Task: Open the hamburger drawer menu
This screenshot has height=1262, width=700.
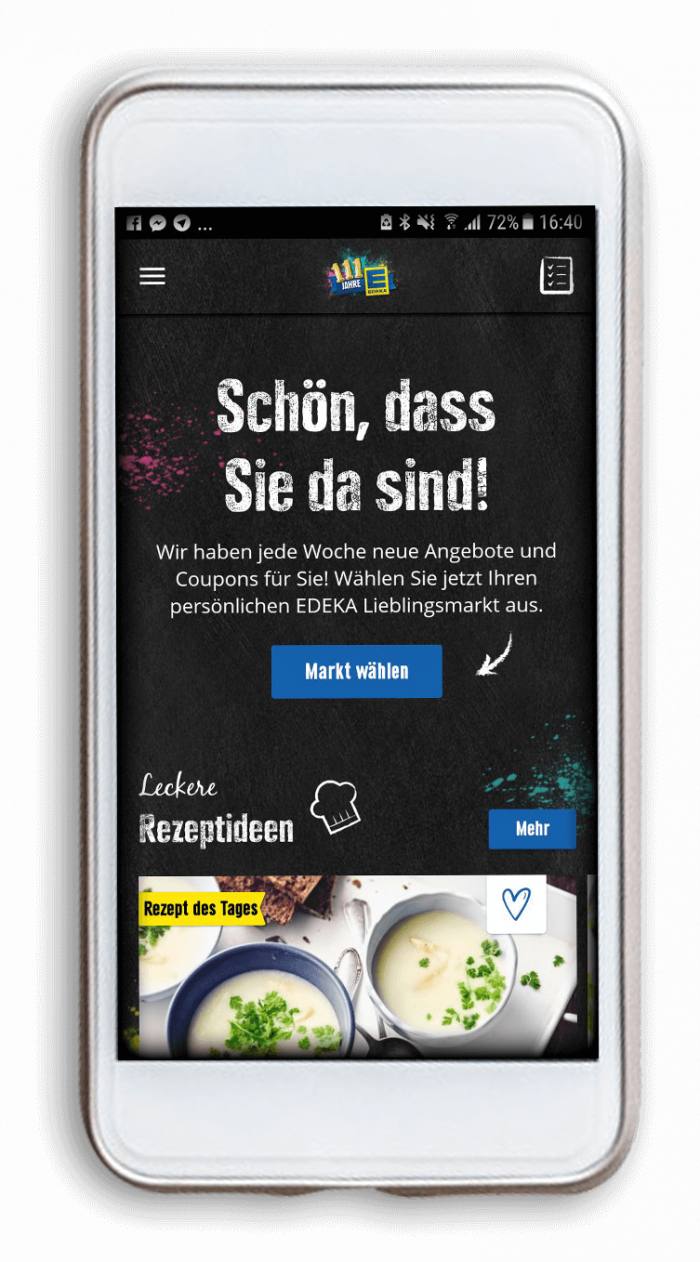Action: (152, 276)
